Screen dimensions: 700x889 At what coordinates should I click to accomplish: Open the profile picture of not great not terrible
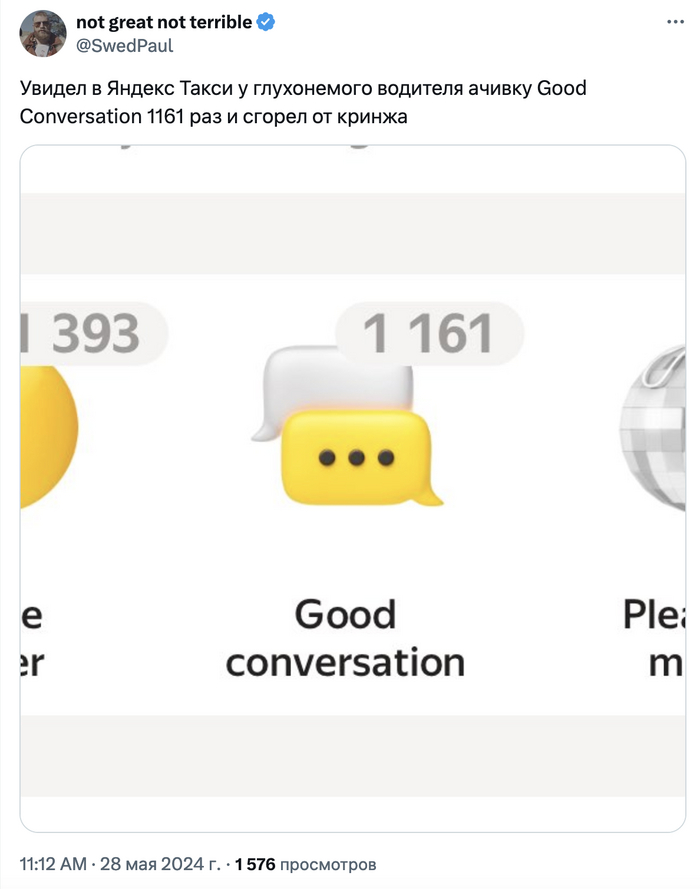(43, 33)
